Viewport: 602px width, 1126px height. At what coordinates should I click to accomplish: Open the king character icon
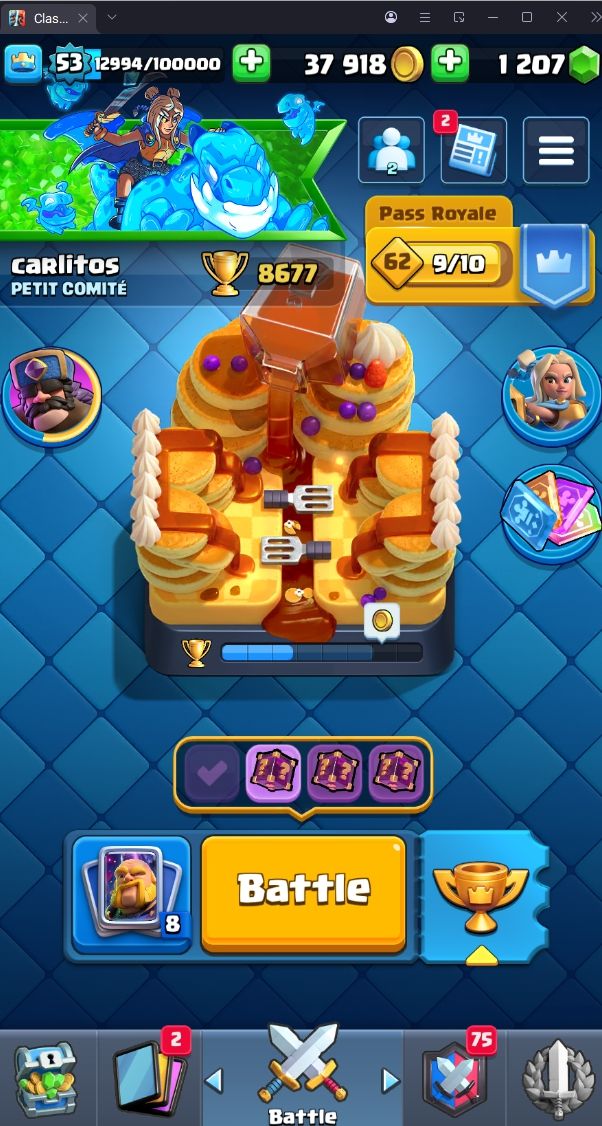point(51,396)
